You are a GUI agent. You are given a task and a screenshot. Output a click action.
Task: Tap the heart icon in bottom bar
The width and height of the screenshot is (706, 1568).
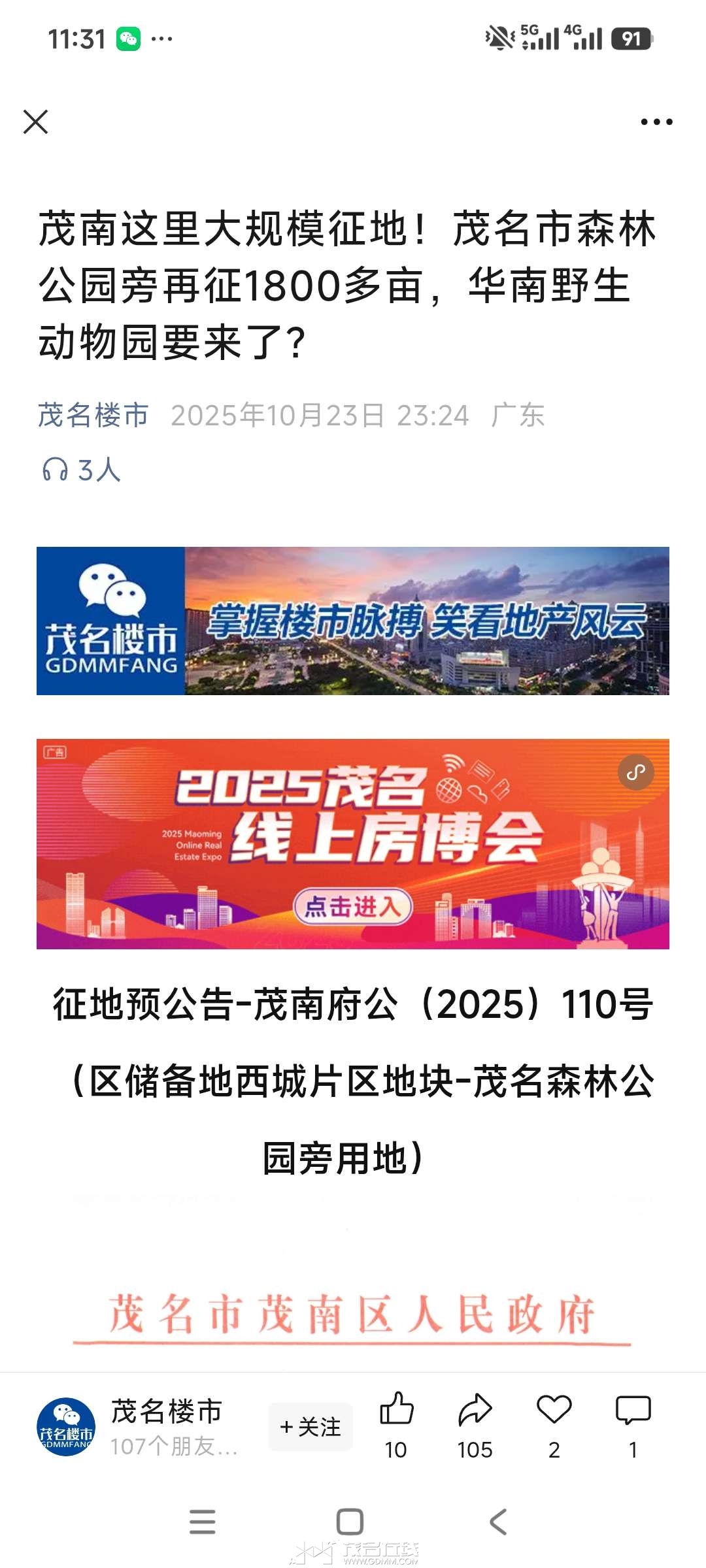(x=554, y=1410)
